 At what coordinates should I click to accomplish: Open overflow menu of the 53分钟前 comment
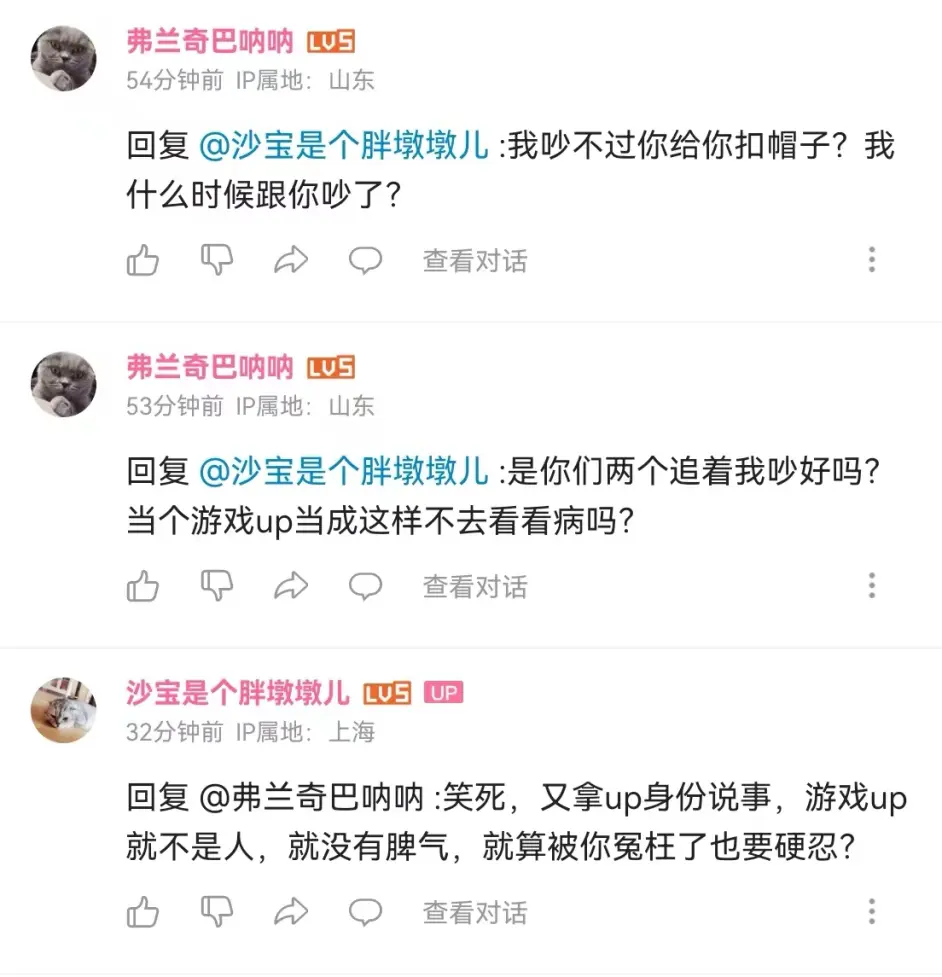(x=872, y=585)
